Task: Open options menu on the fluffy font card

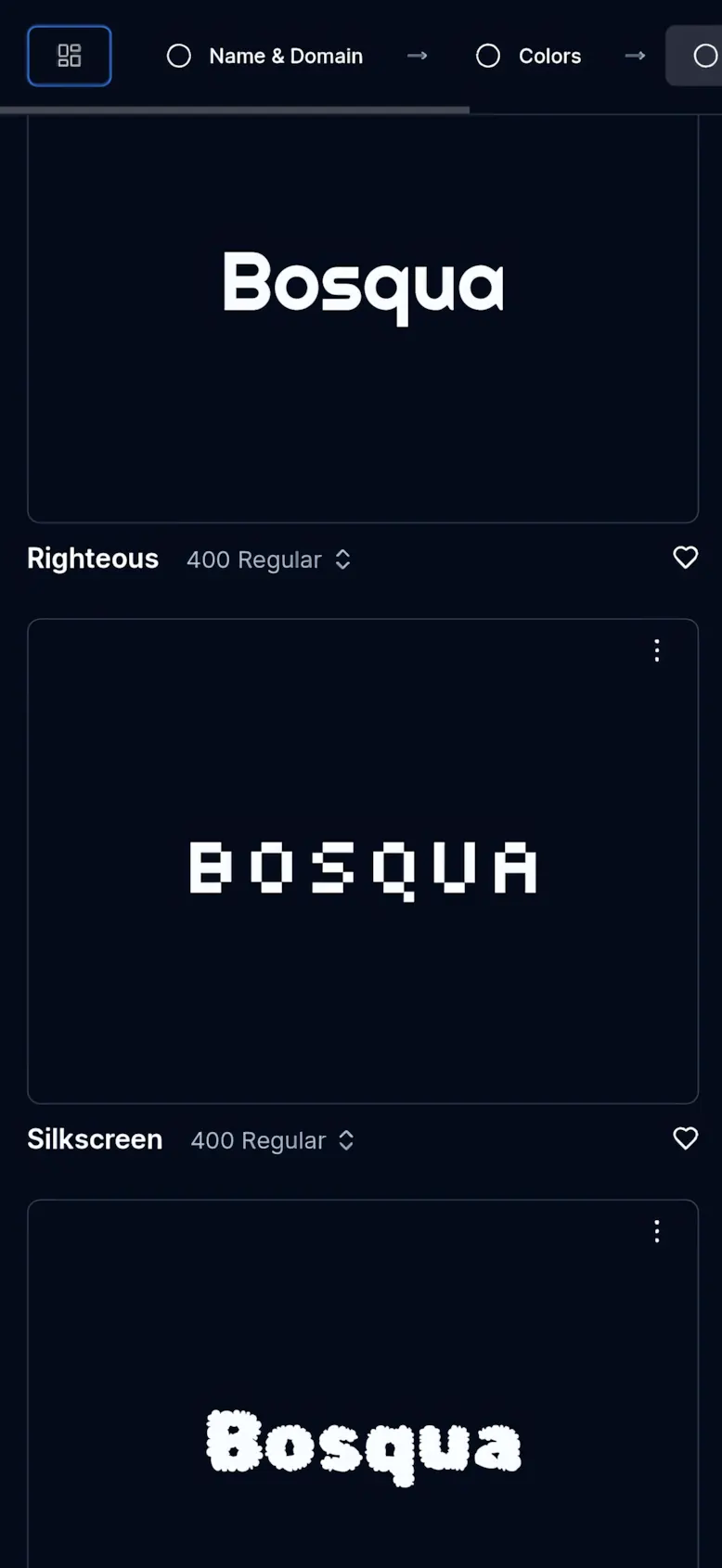Action: (x=657, y=1231)
